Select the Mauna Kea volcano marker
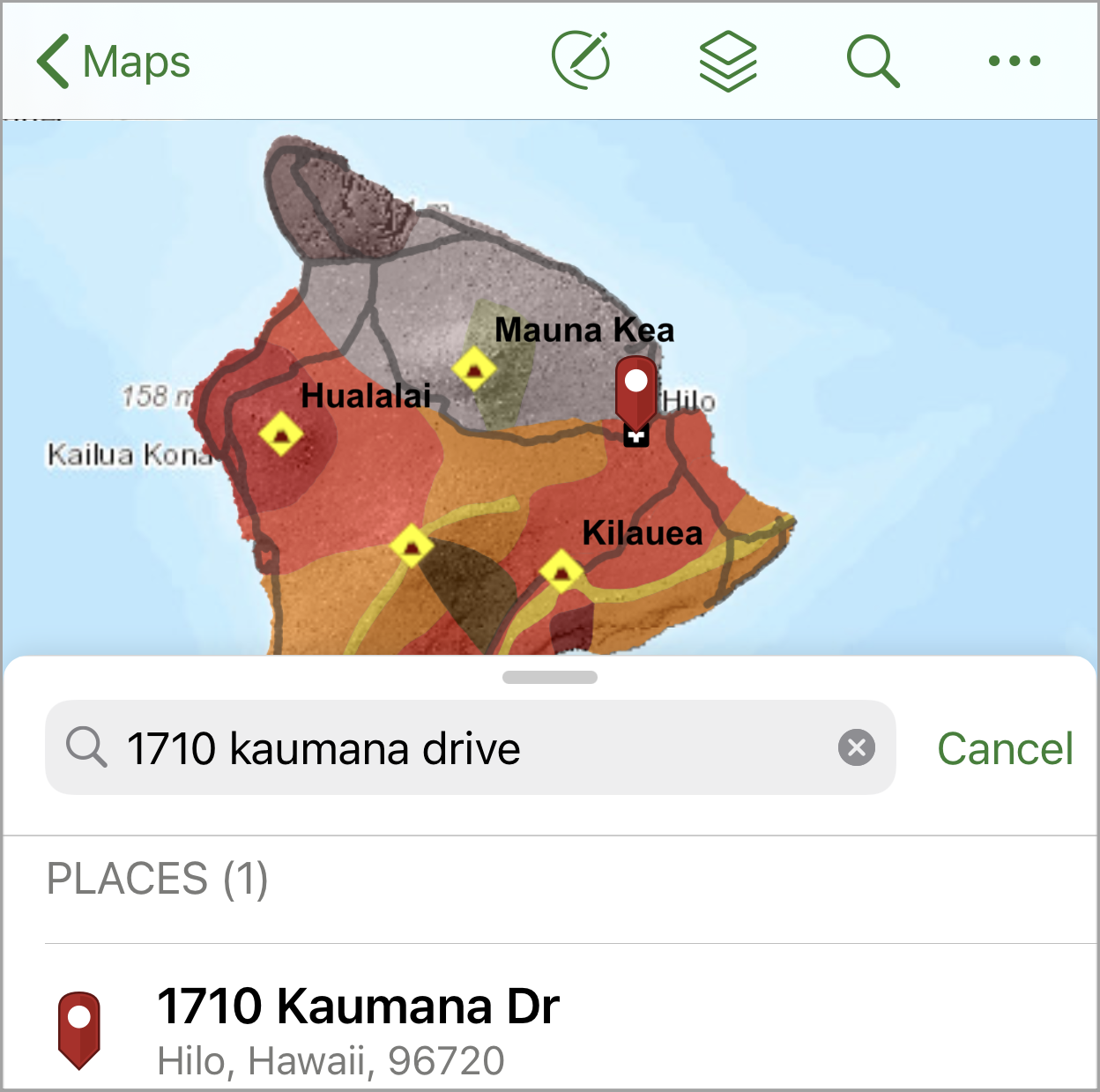Image resolution: width=1100 pixels, height=1092 pixels. click(x=474, y=368)
